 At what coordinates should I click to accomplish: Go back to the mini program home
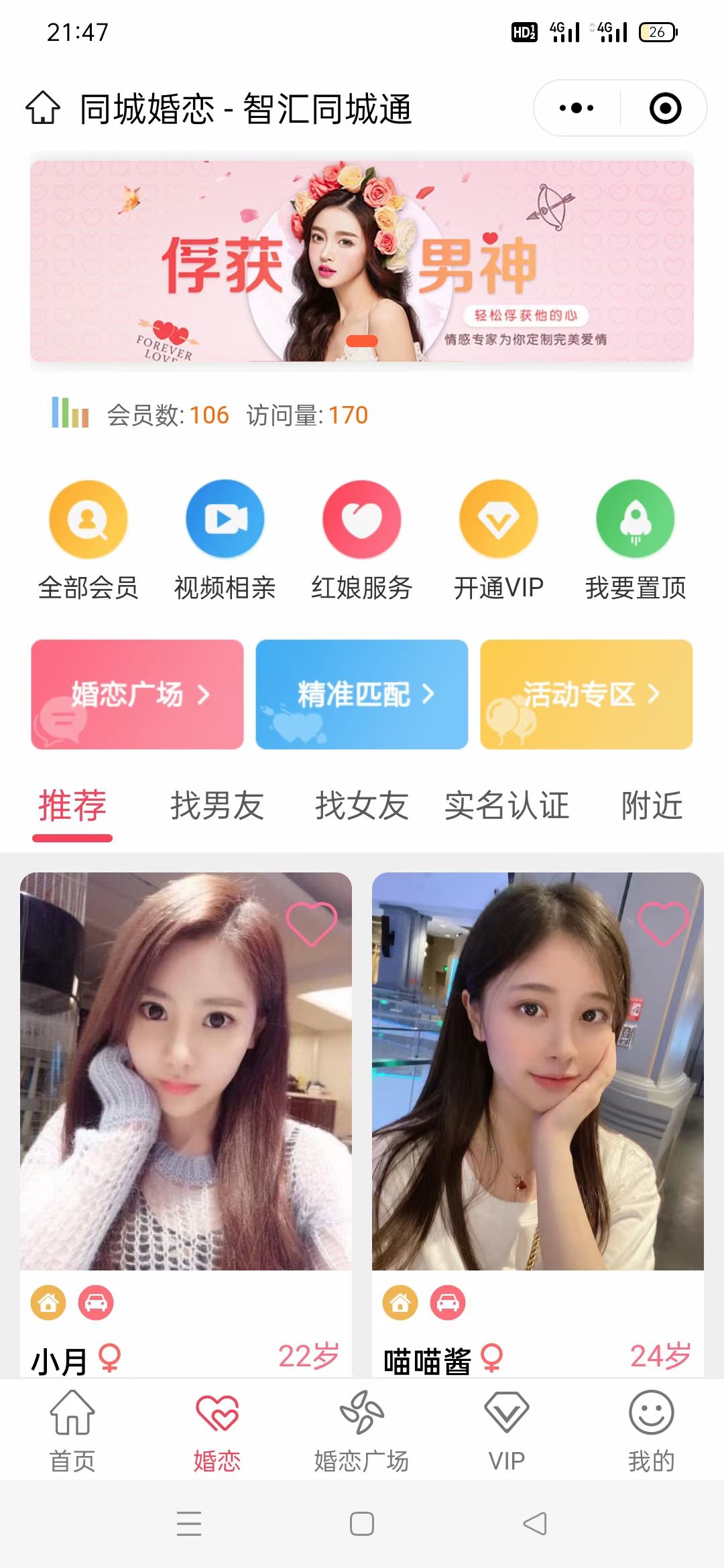(x=43, y=109)
